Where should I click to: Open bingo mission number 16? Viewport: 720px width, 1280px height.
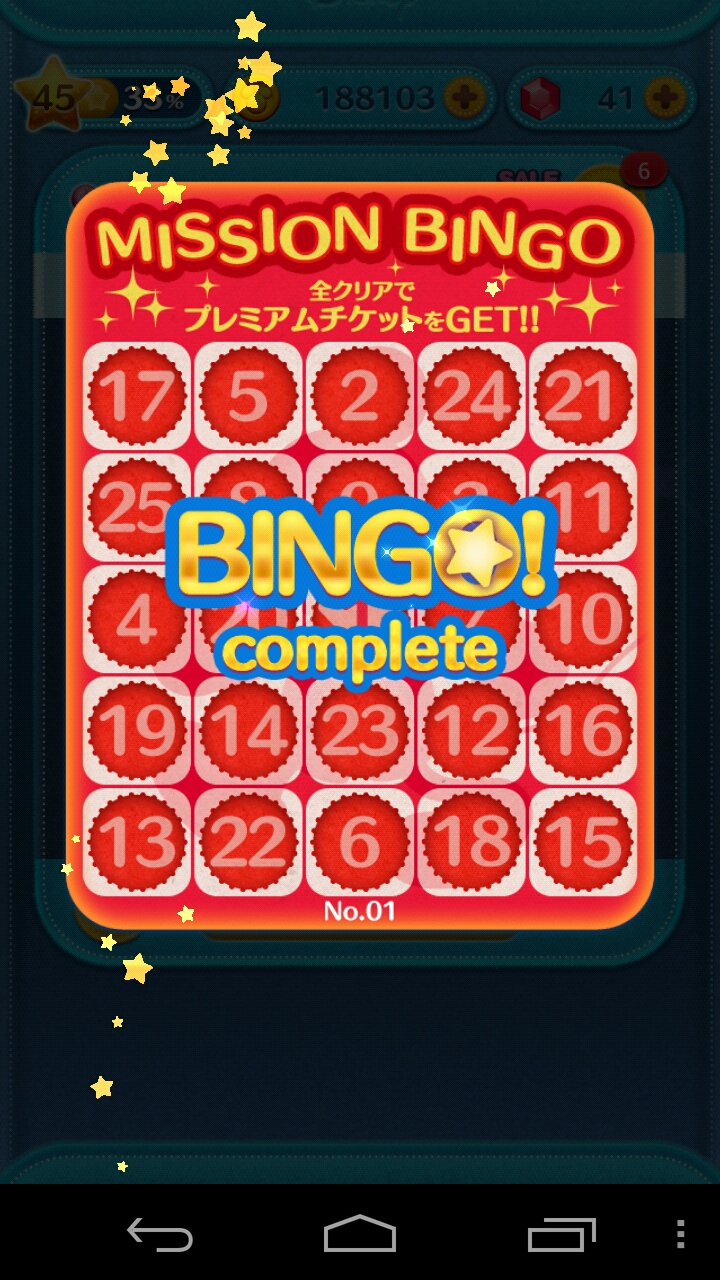pos(583,730)
